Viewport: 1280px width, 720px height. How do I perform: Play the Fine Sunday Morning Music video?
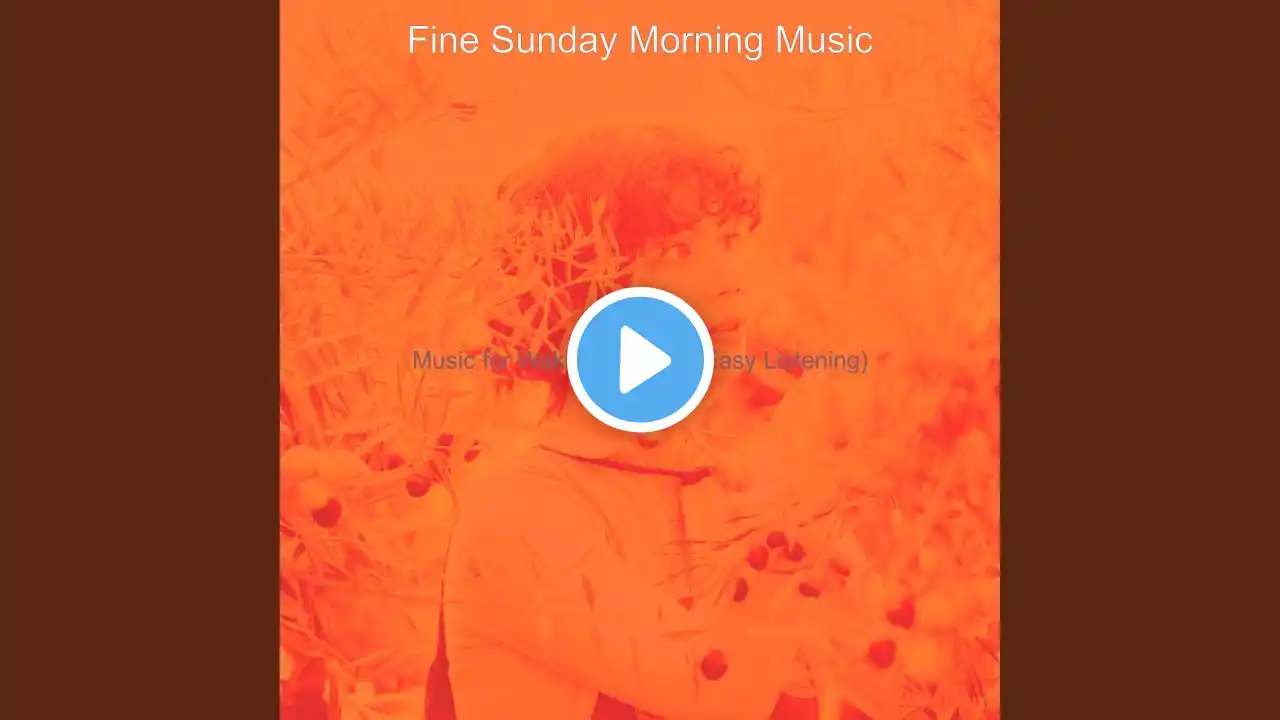[x=640, y=360]
